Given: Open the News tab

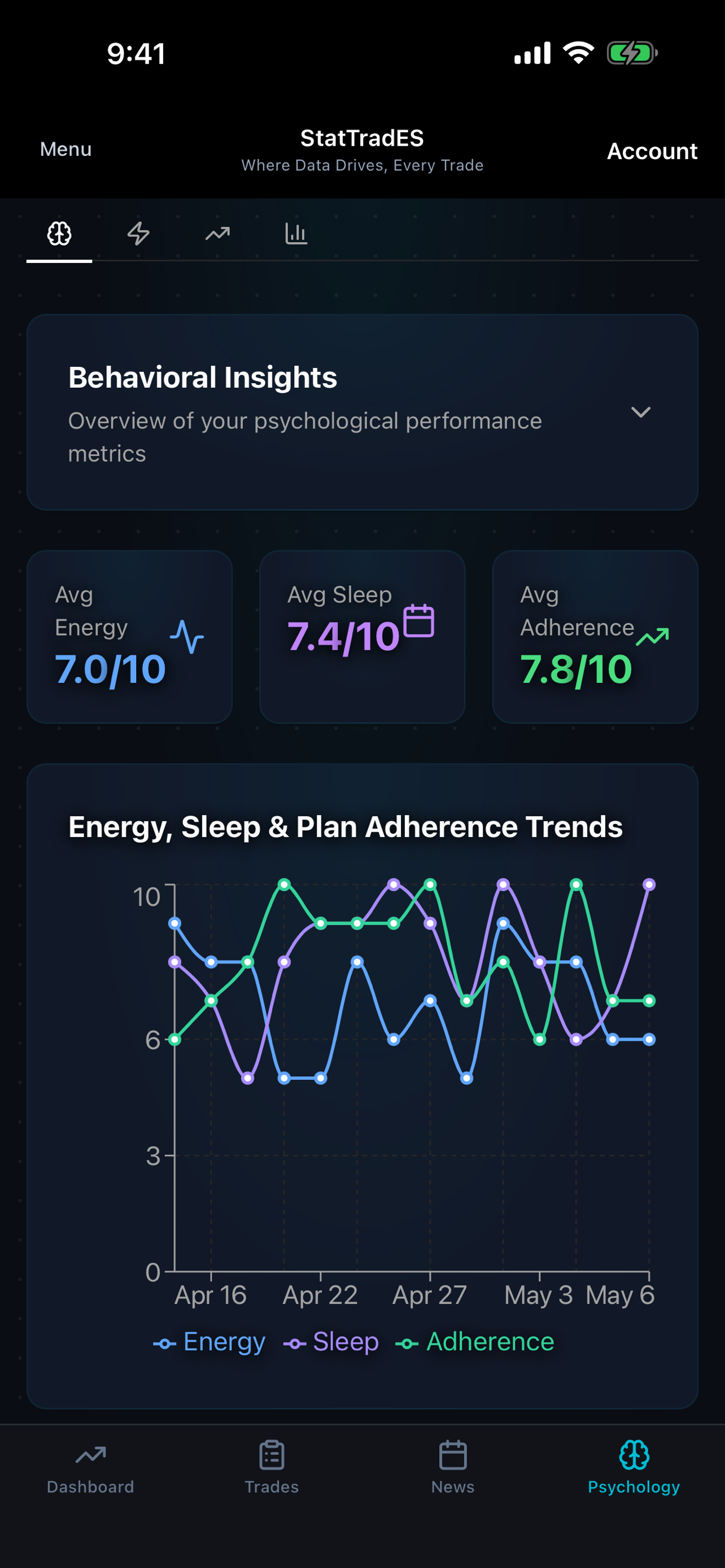Looking at the screenshot, I should [453, 1468].
